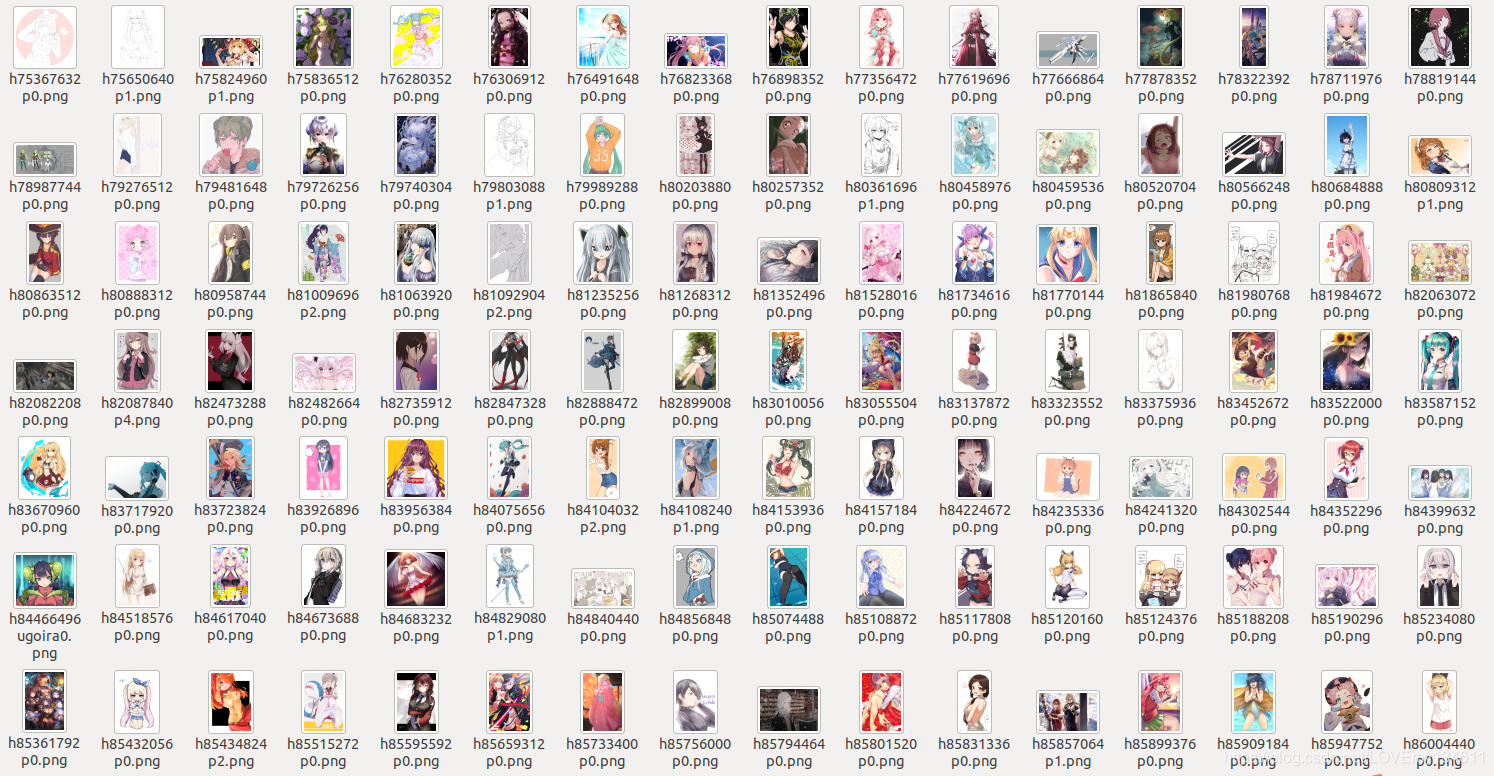Open file h80809312p1.png
Viewport: 1494px width, 776px height.
1439,155
